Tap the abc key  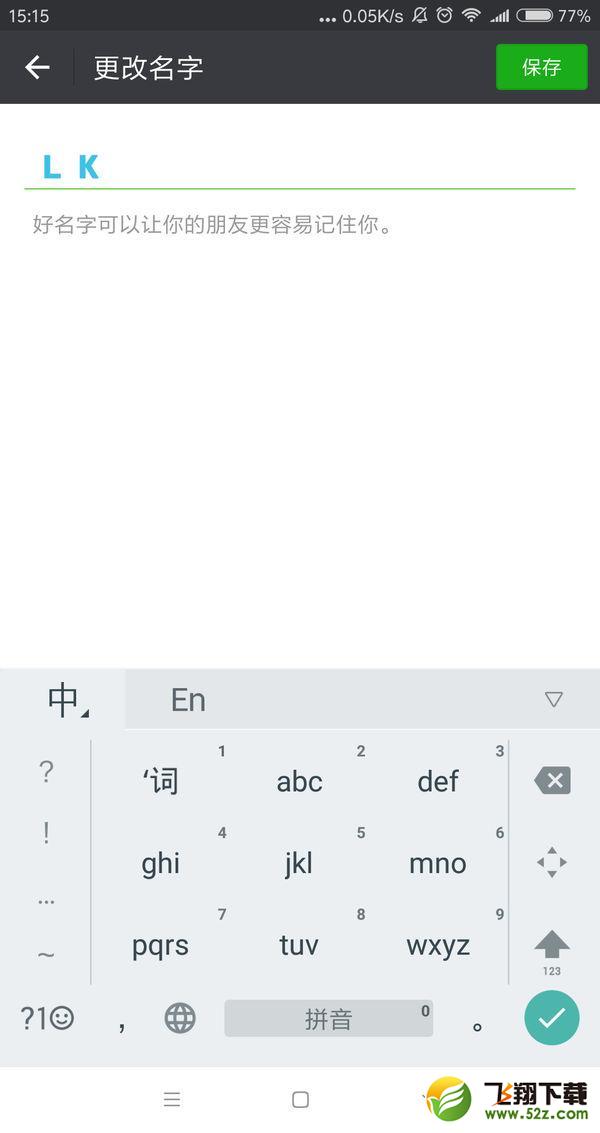point(299,781)
